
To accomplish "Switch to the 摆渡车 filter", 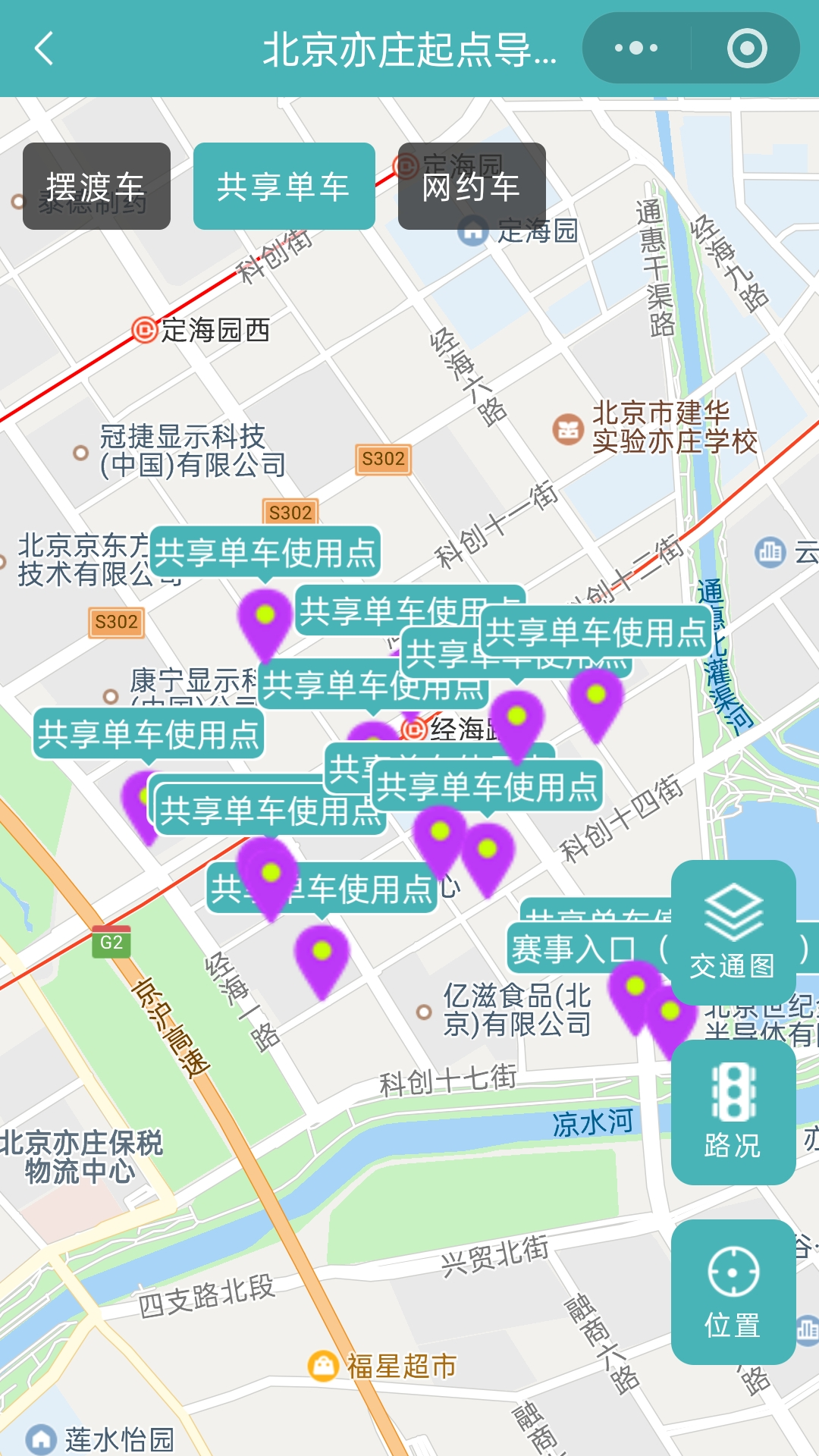I will pyautogui.click(x=96, y=187).
